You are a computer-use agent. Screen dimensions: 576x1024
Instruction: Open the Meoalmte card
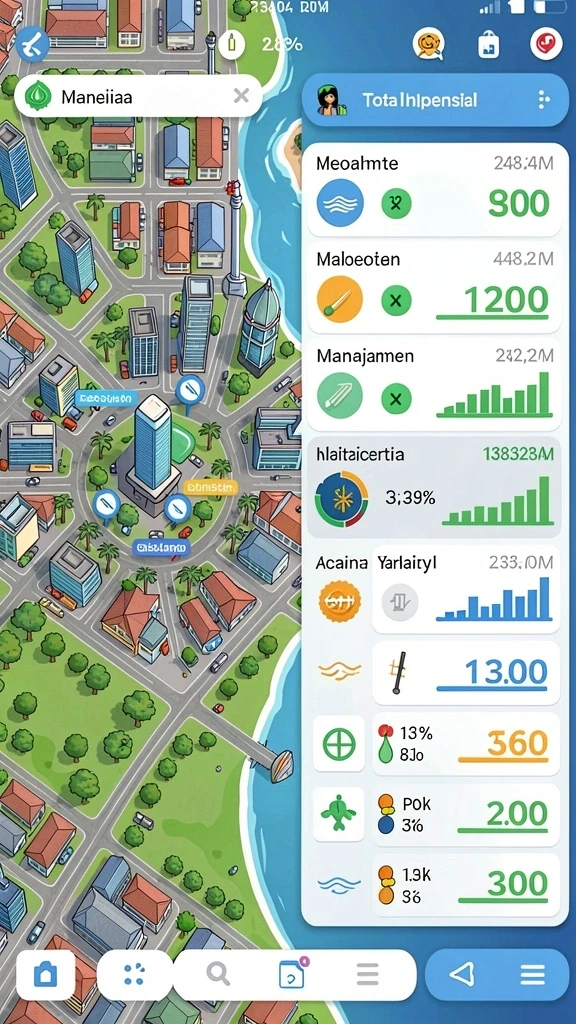coord(434,189)
